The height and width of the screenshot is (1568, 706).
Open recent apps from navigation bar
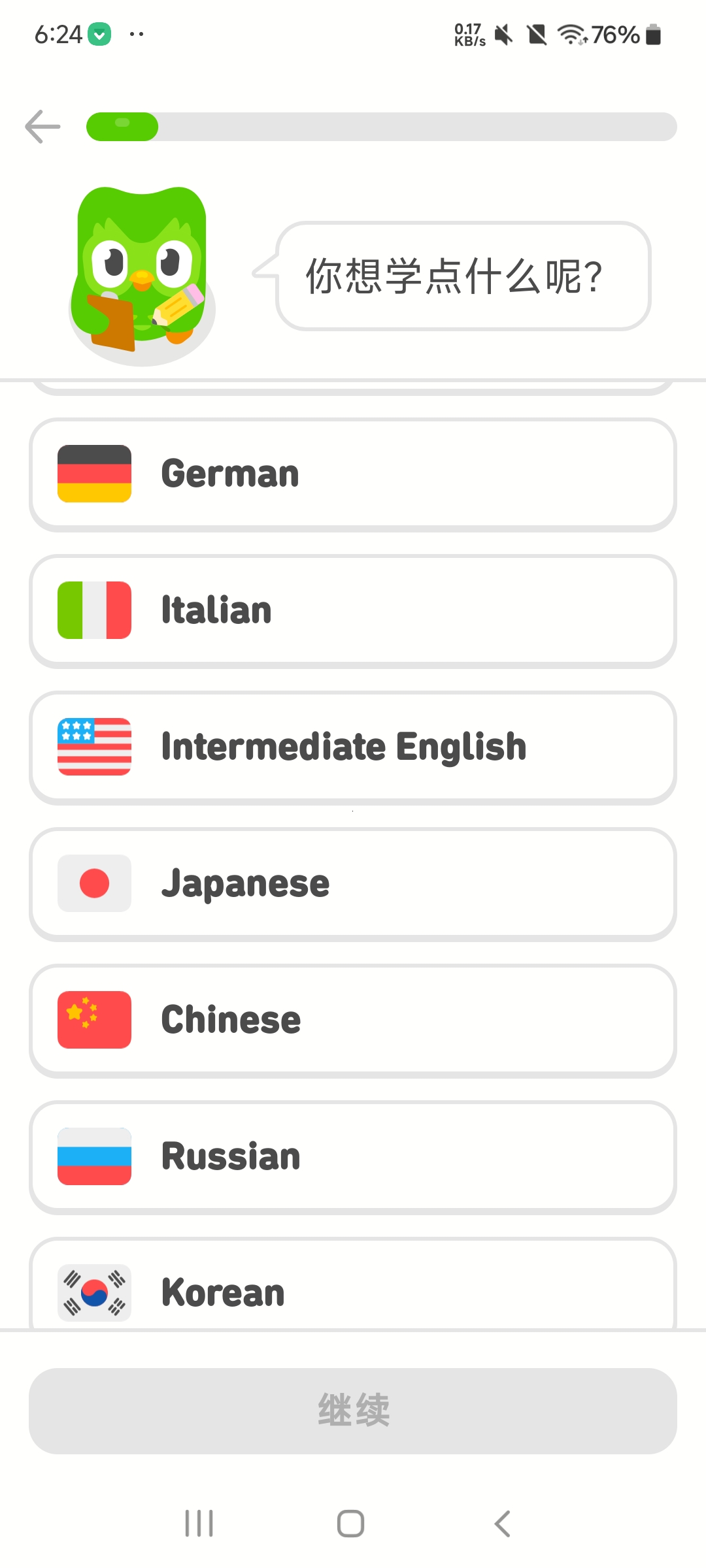[x=199, y=1524]
